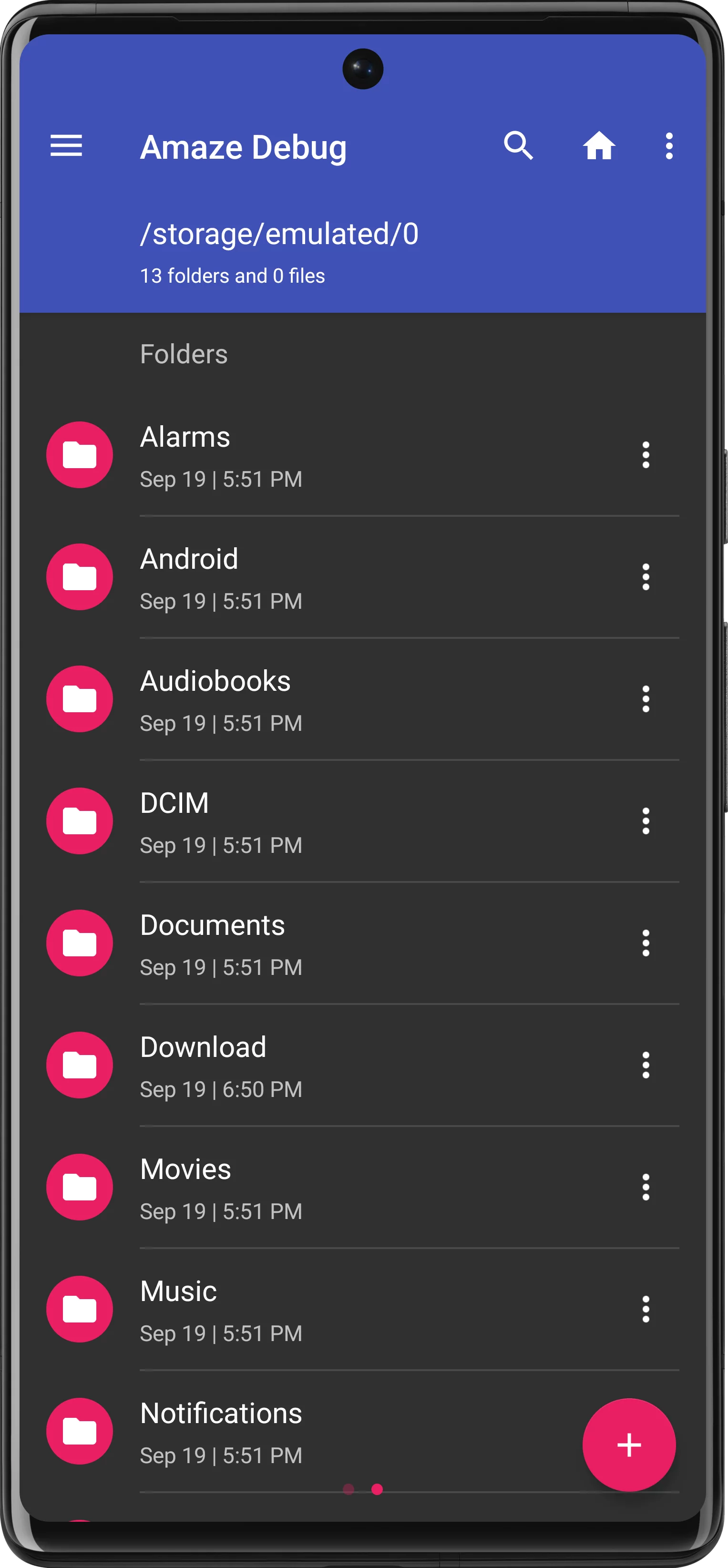The width and height of the screenshot is (728, 1568).
Task: Show more options for DCIM folder
Action: point(645,821)
